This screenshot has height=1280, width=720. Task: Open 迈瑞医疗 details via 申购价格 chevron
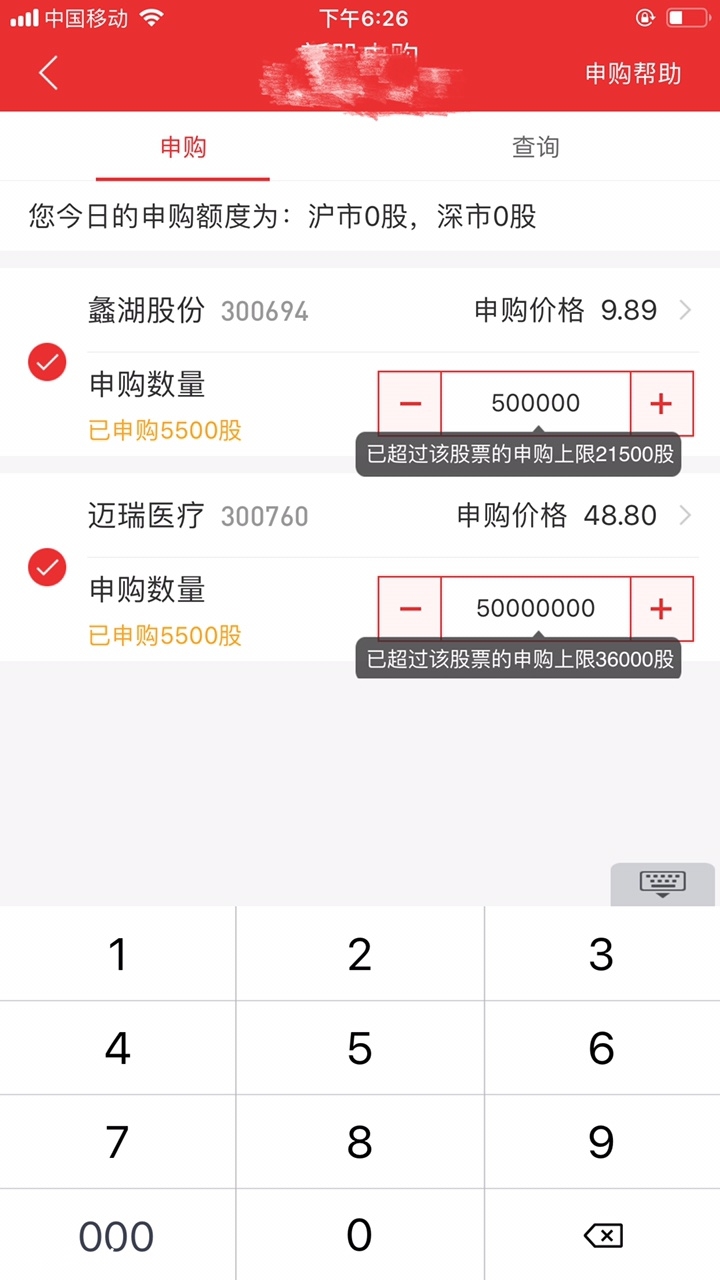(x=685, y=516)
